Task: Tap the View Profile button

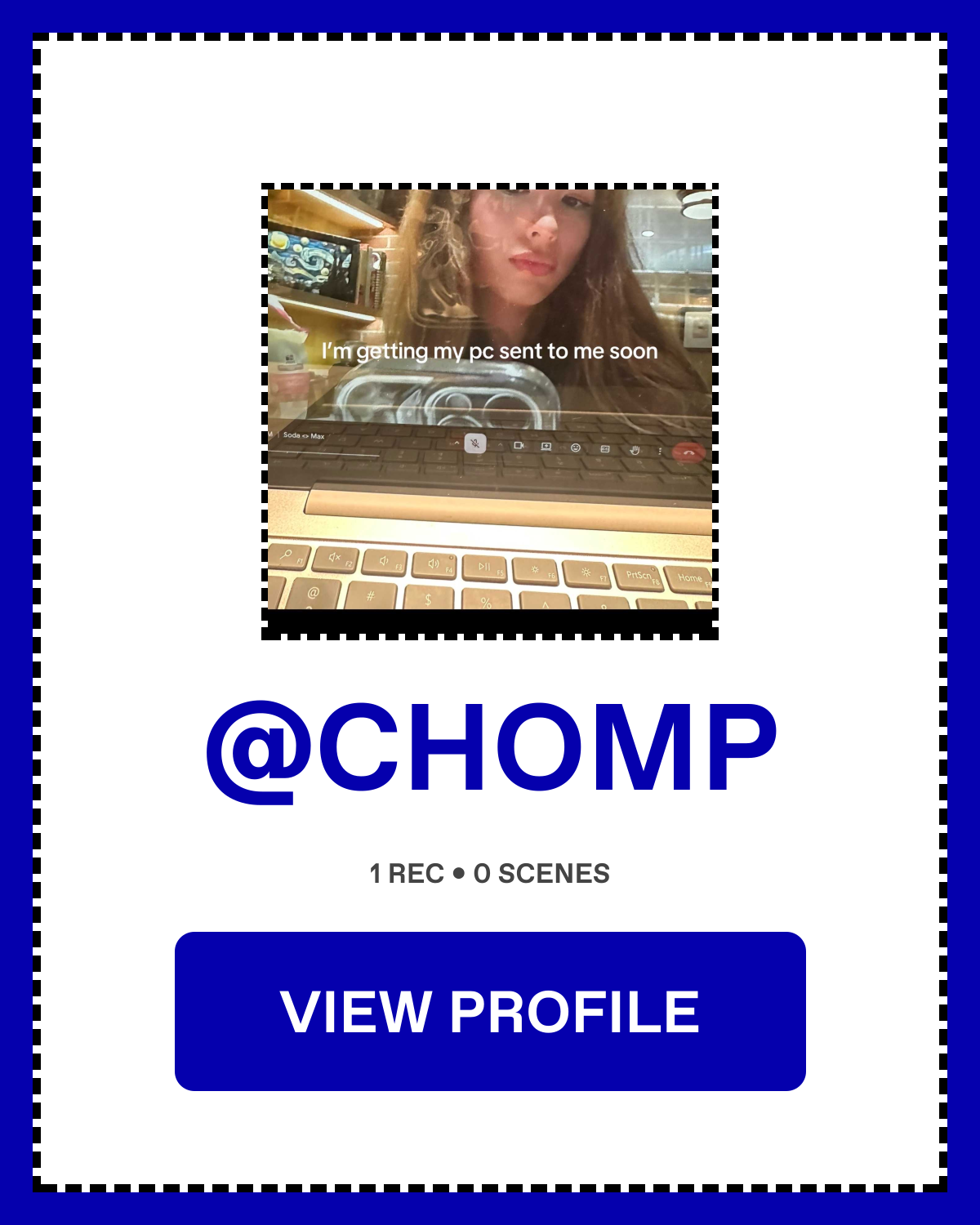Action: tap(490, 1011)
